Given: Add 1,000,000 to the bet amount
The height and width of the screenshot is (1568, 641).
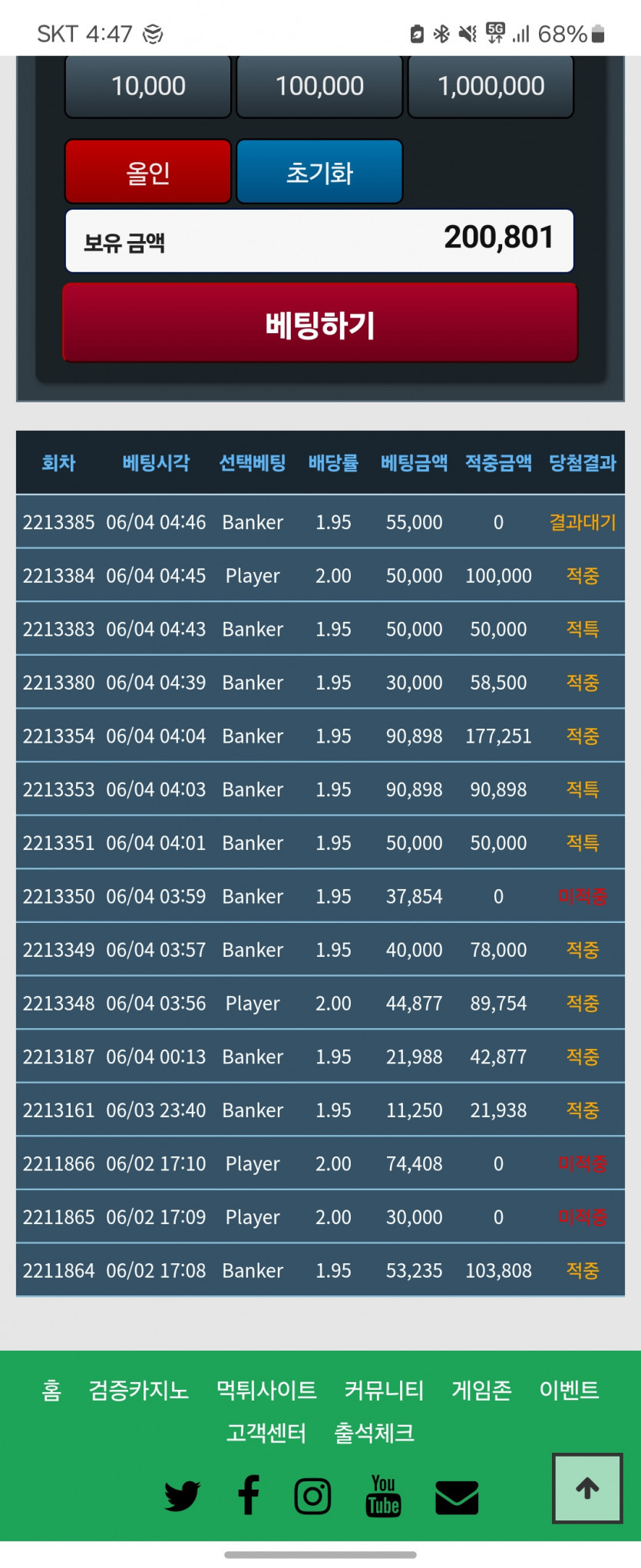Looking at the screenshot, I should point(491,86).
